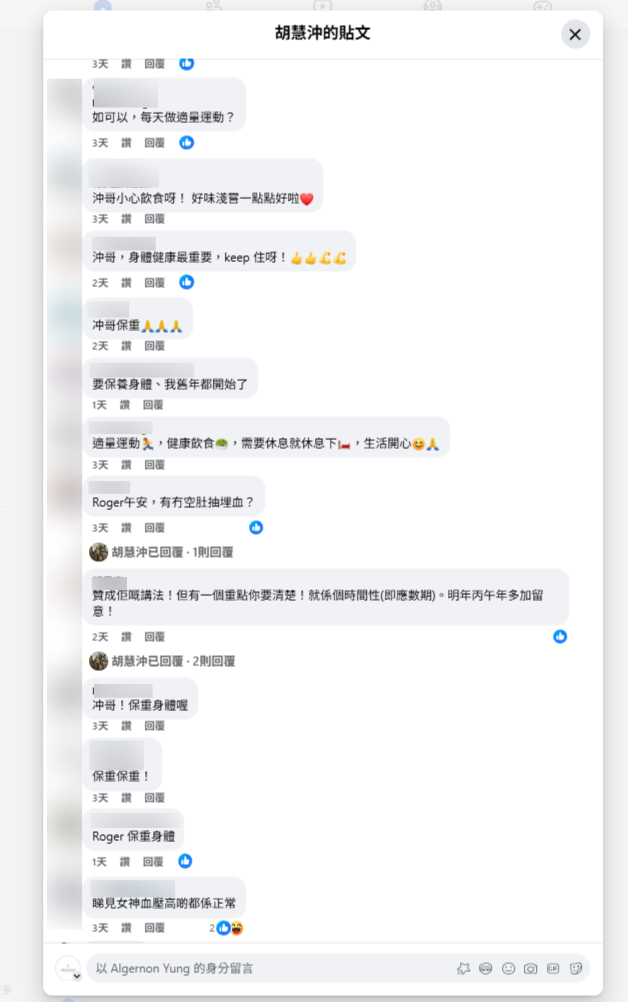
Task: Attach a photo to the comment
Action: point(531,968)
